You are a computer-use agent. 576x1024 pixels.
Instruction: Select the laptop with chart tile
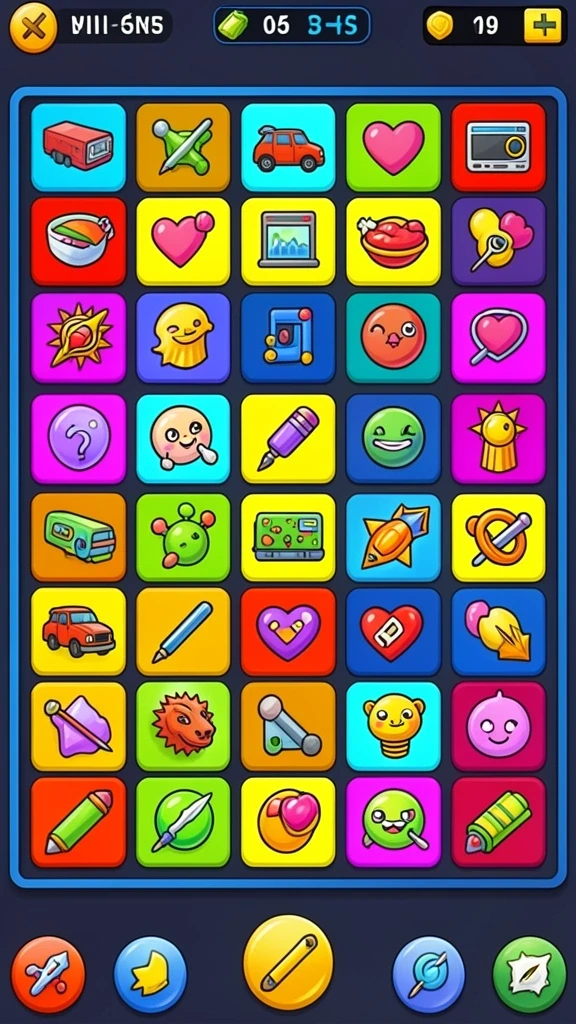pyautogui.click(x=288, y=242)
